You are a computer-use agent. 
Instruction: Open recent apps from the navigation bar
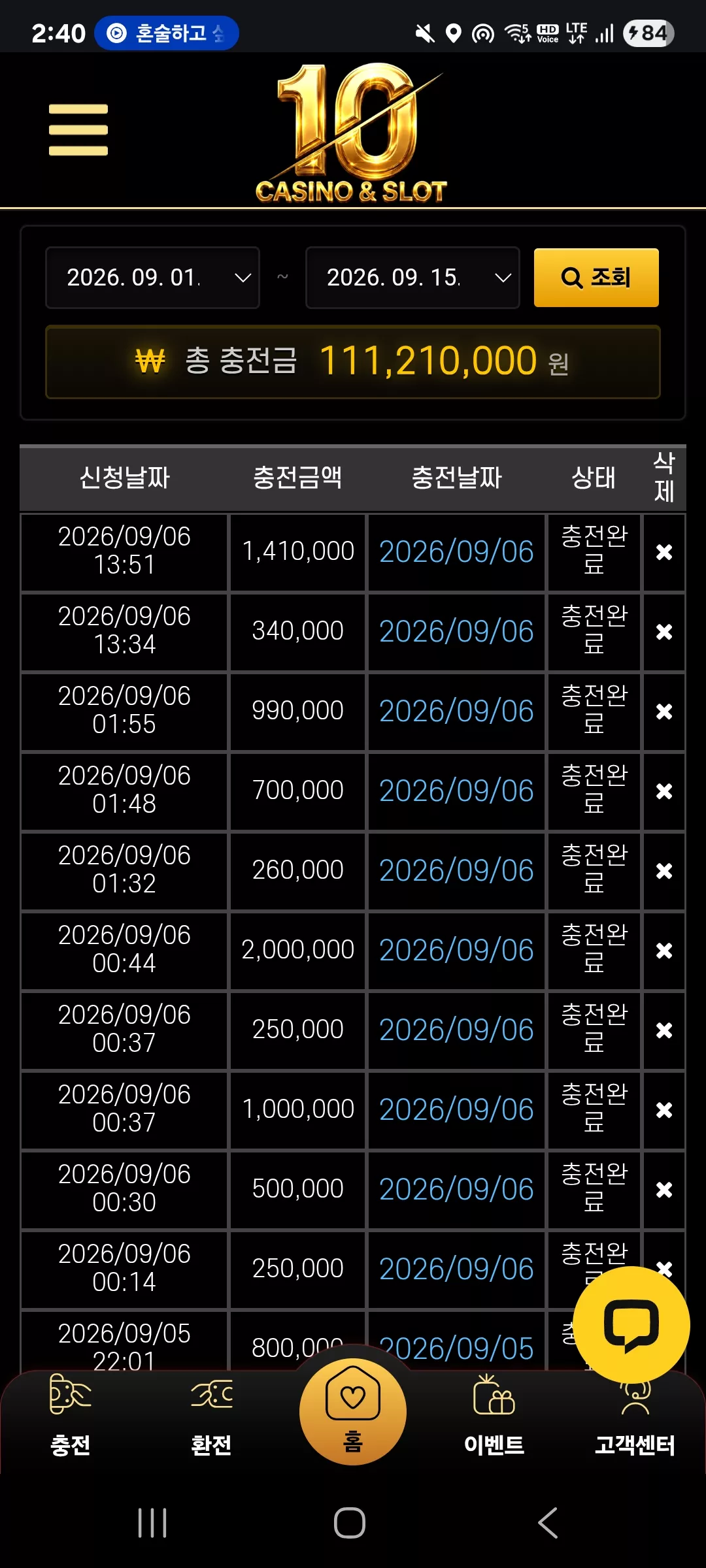pyautogui.click(x=152, y=1523)
